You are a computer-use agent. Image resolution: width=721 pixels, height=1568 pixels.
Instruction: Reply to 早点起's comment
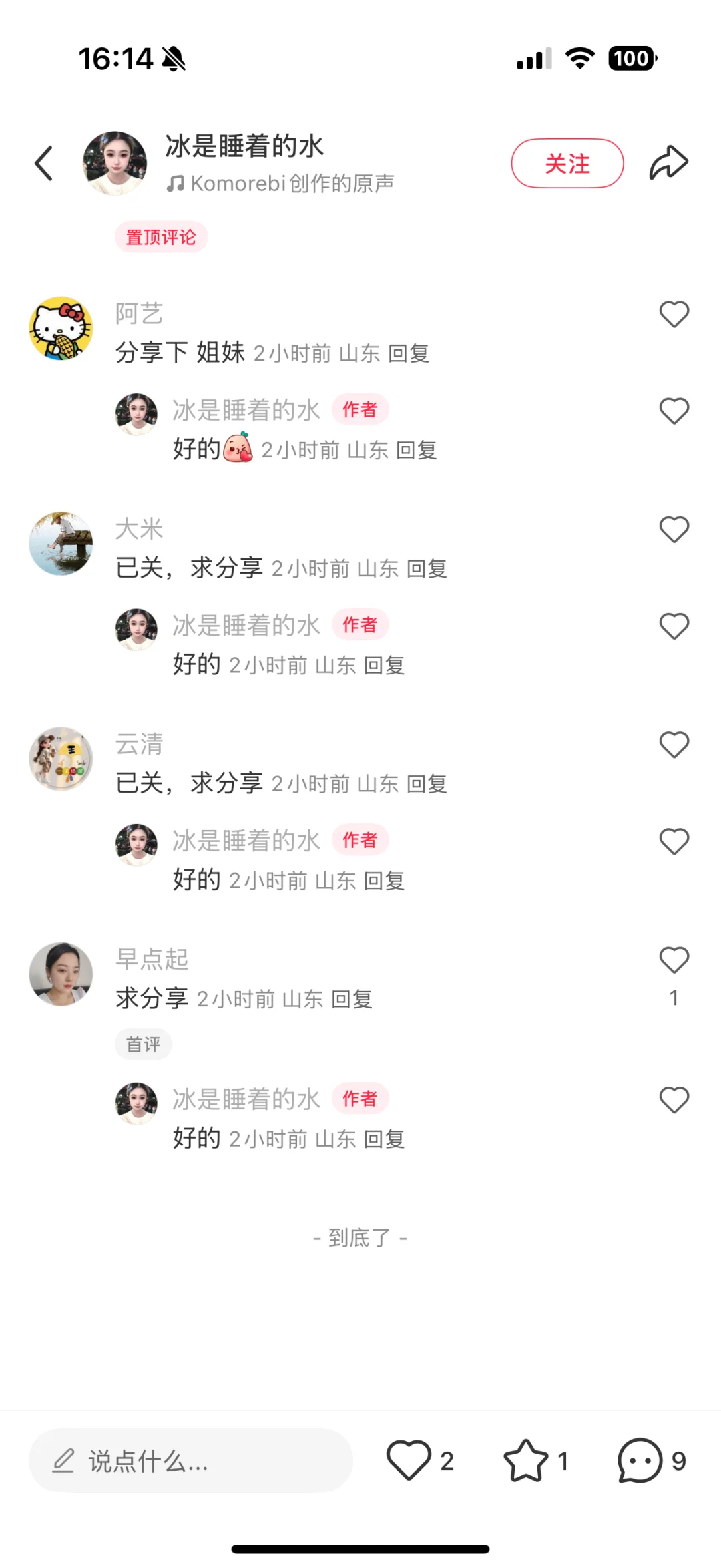352,999
